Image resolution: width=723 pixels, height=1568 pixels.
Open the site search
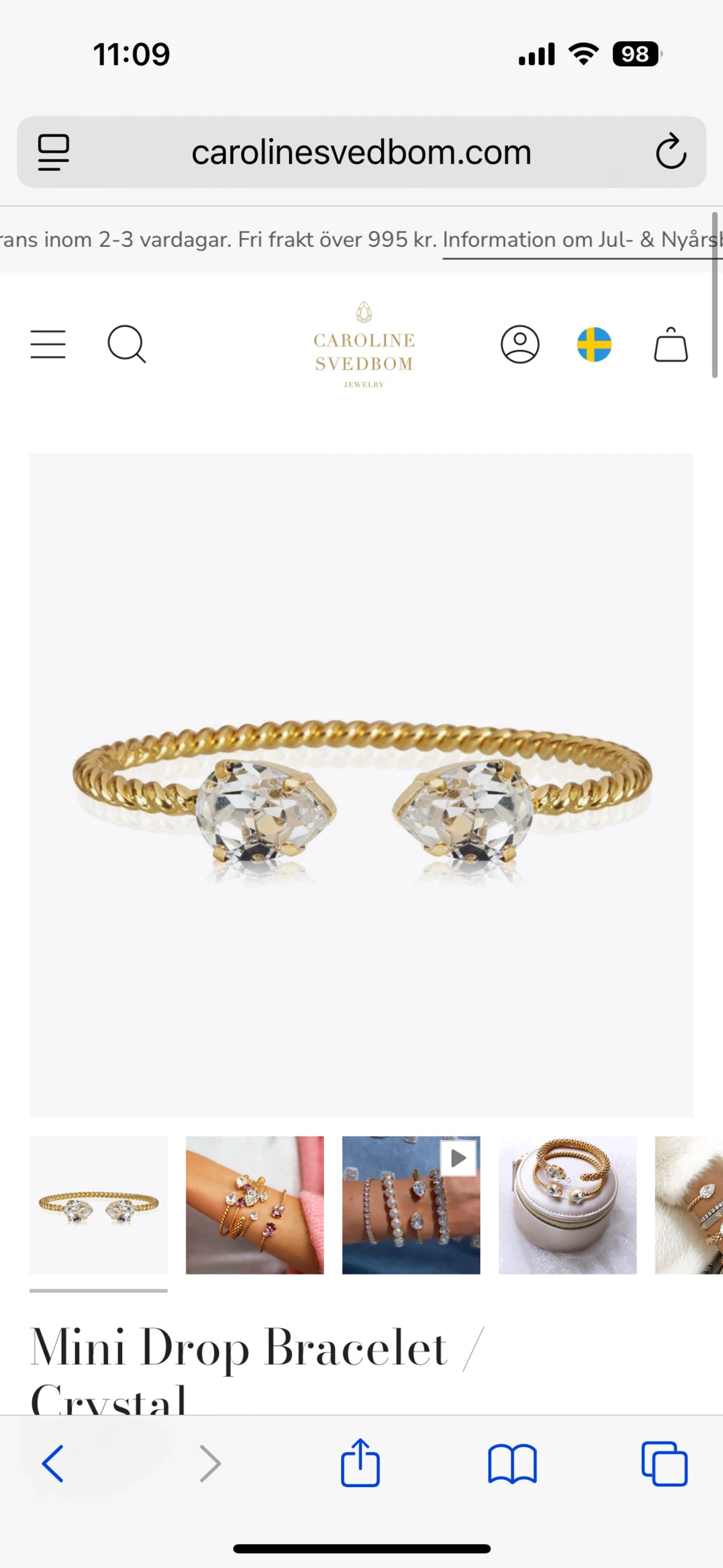click(127, 345)
